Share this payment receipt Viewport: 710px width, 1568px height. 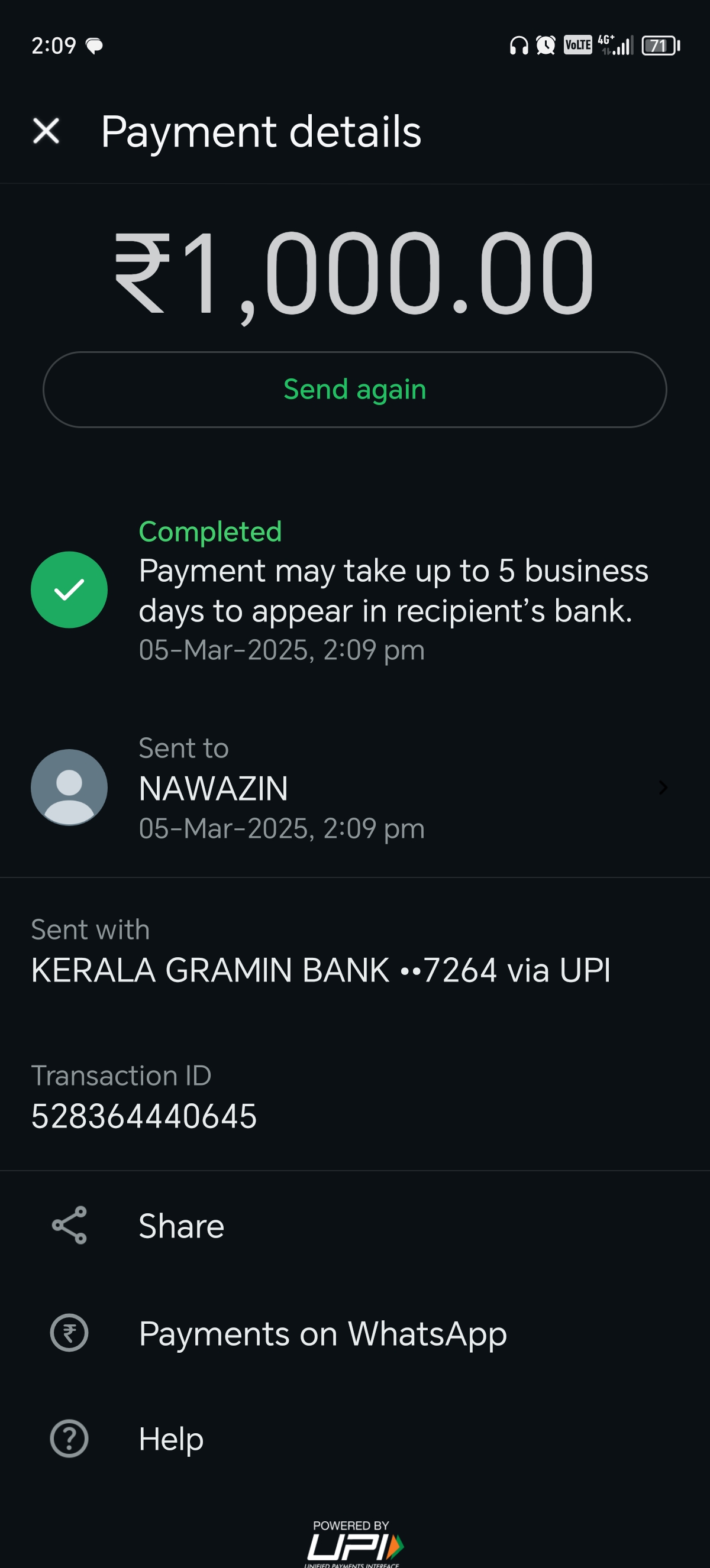181,1226
